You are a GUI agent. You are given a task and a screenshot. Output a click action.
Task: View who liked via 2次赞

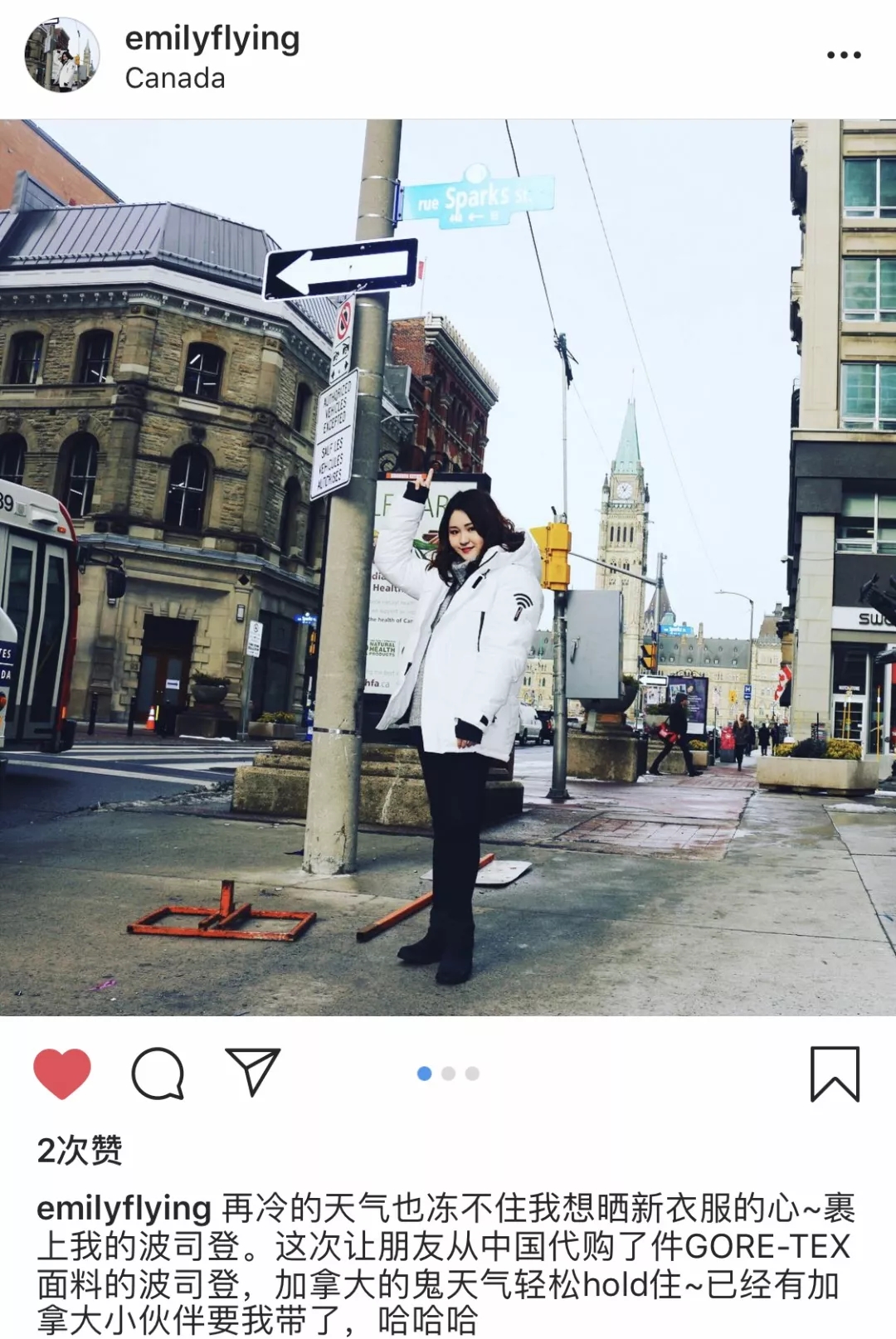pyautogui.click(x=80, y=1151)
